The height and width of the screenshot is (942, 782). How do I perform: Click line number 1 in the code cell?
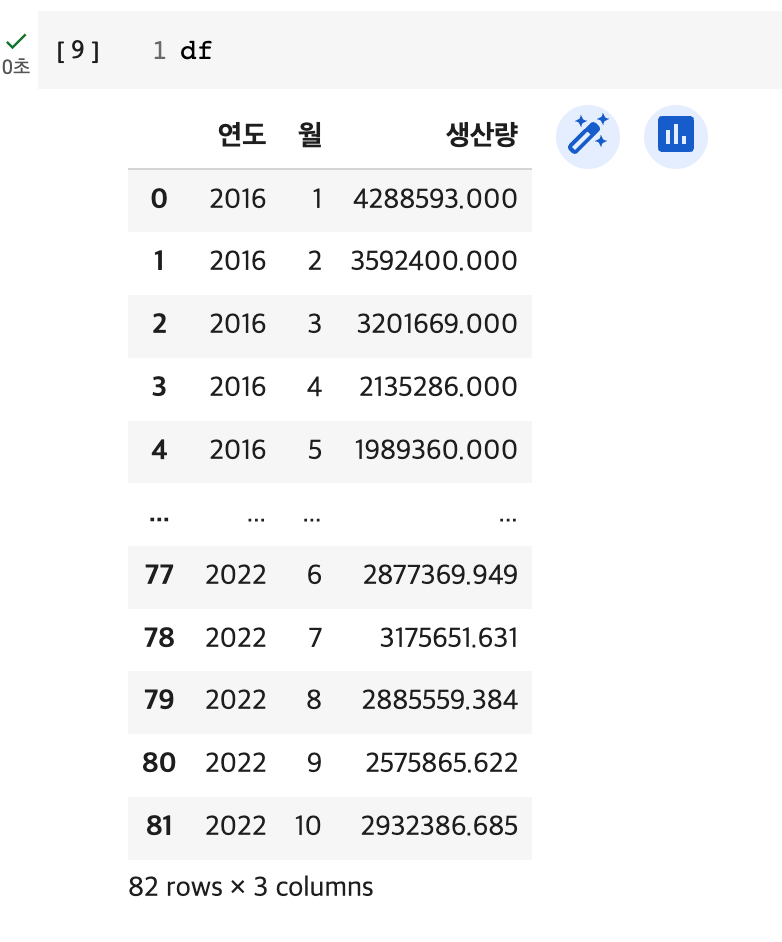(x=160, y=51)
